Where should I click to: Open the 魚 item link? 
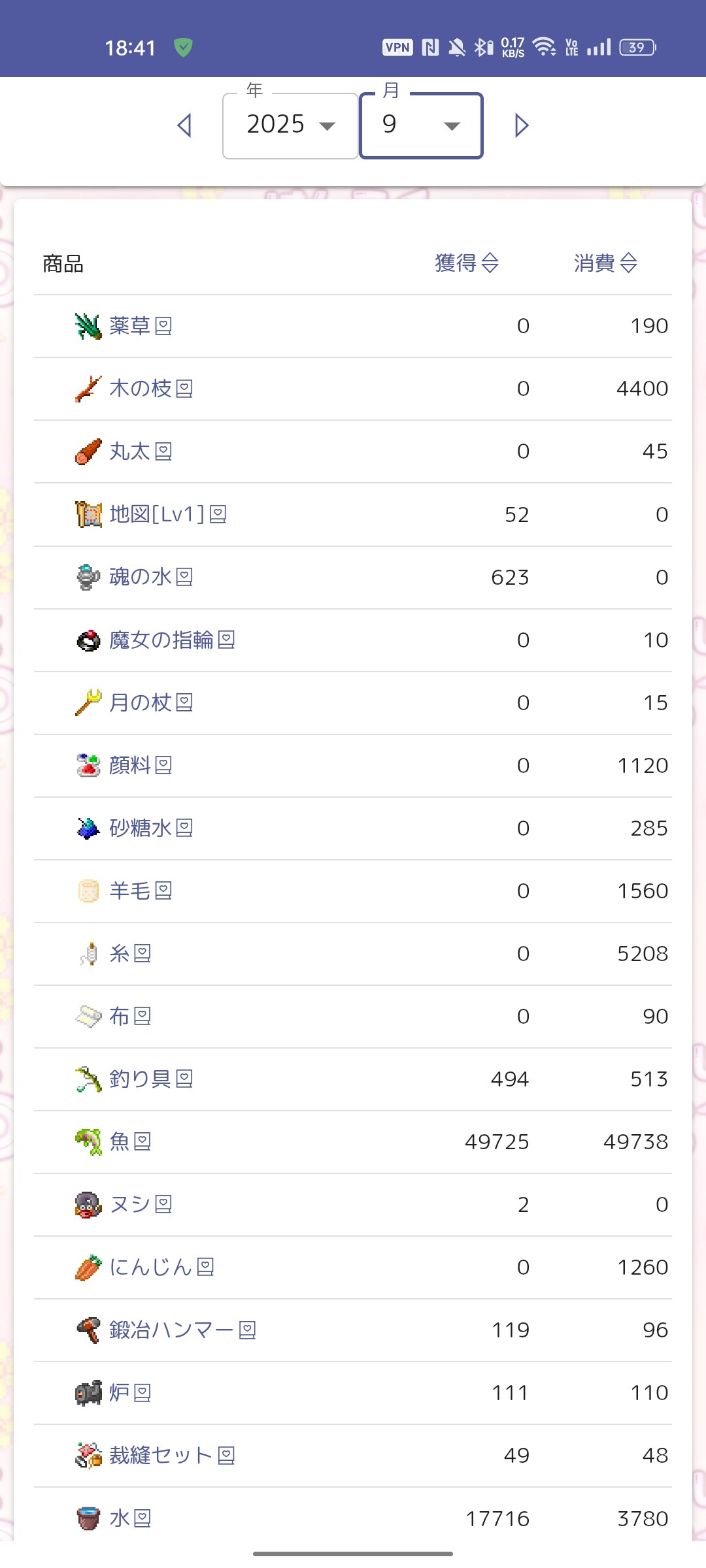tap(120, 1141)
